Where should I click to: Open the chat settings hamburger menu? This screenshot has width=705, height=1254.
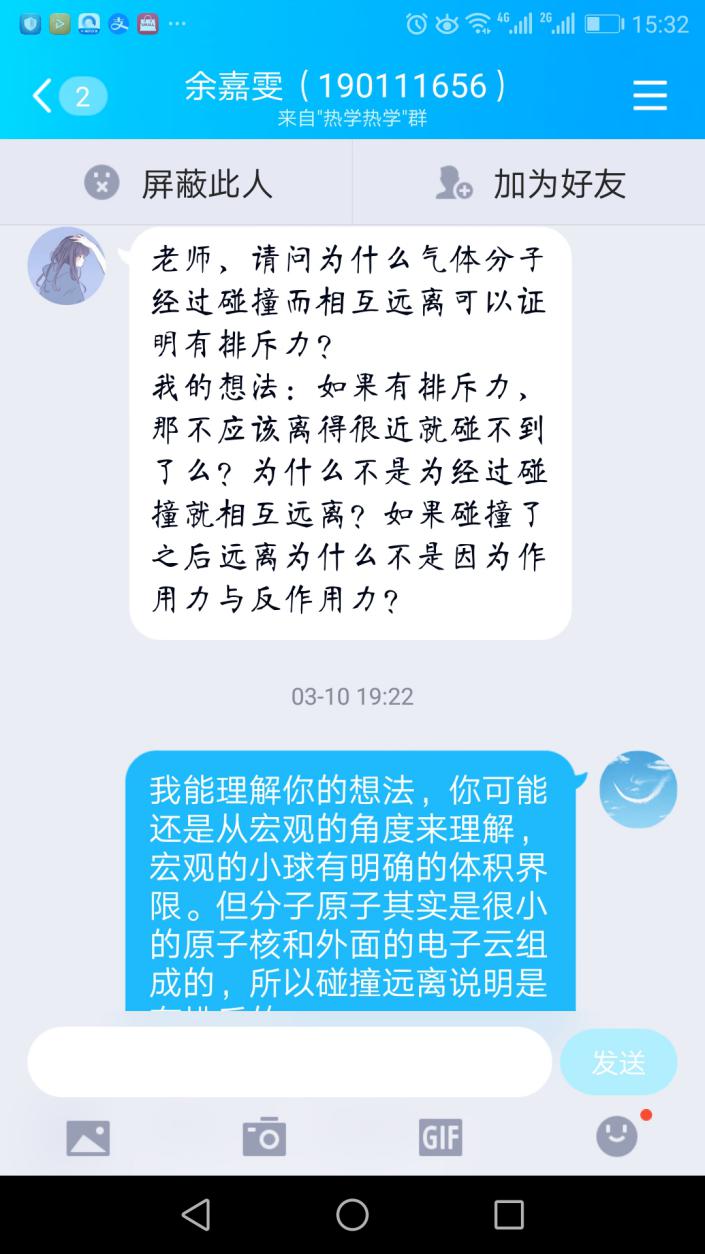(x=650, y=95)
